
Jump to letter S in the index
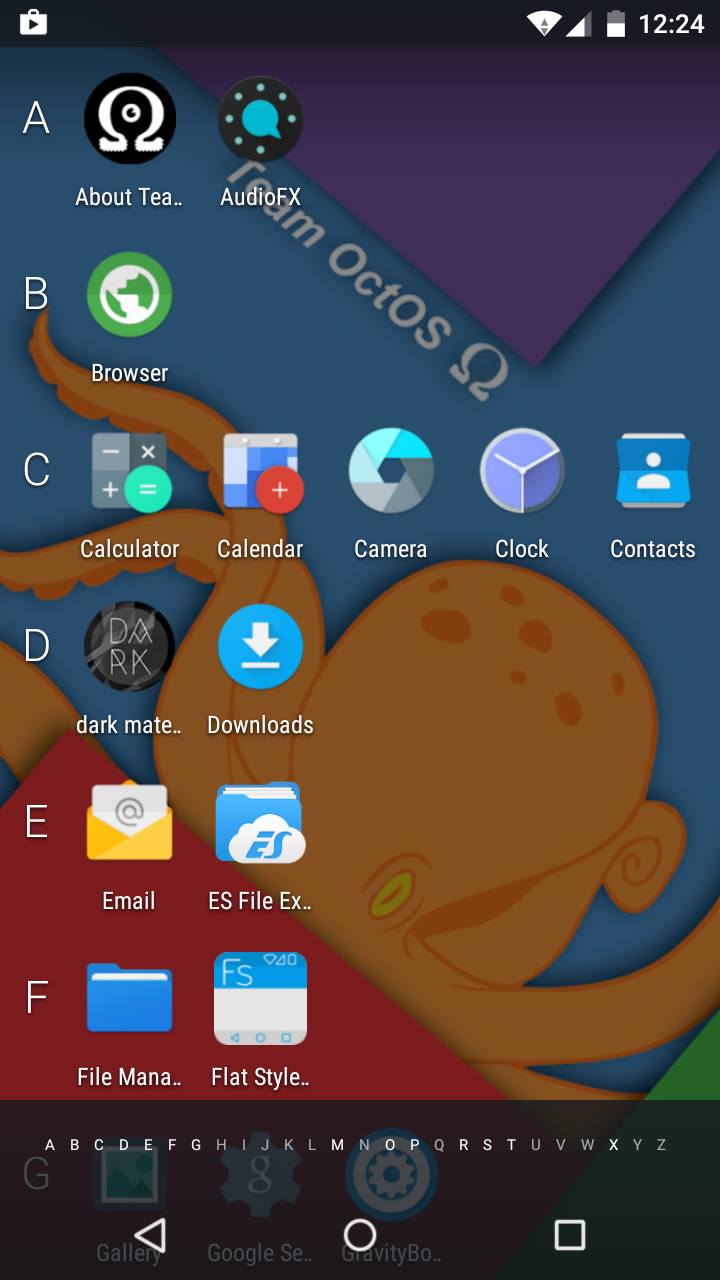487,1145
